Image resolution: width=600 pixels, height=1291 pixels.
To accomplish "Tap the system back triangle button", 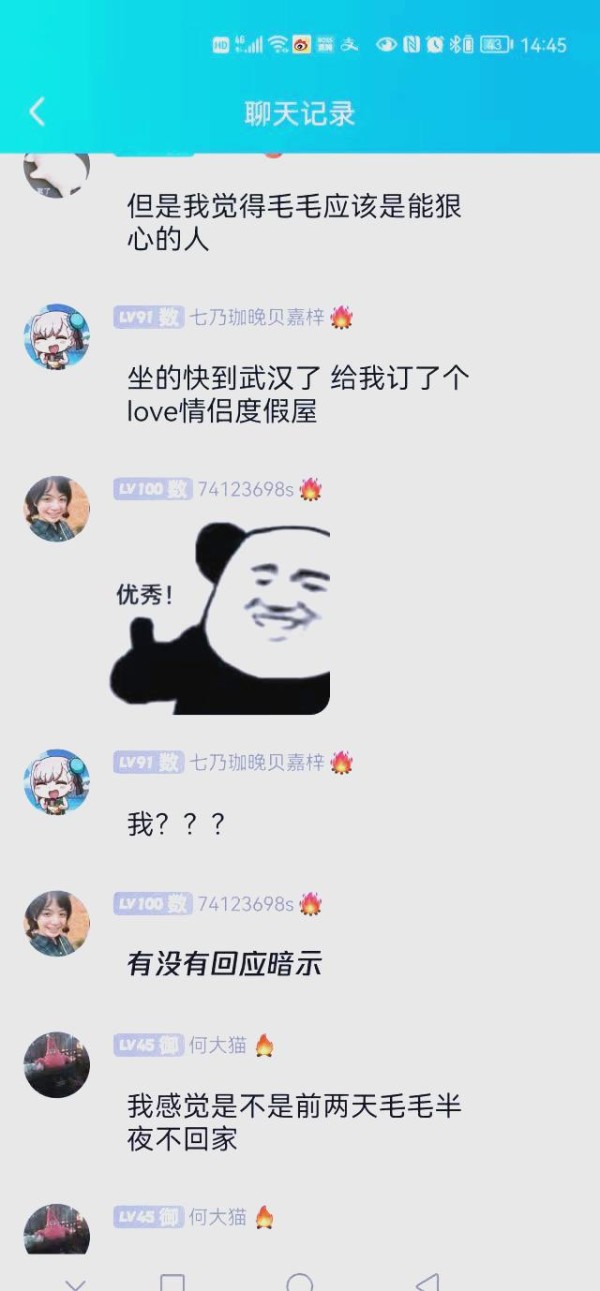I will click(x=428, y=1281).
